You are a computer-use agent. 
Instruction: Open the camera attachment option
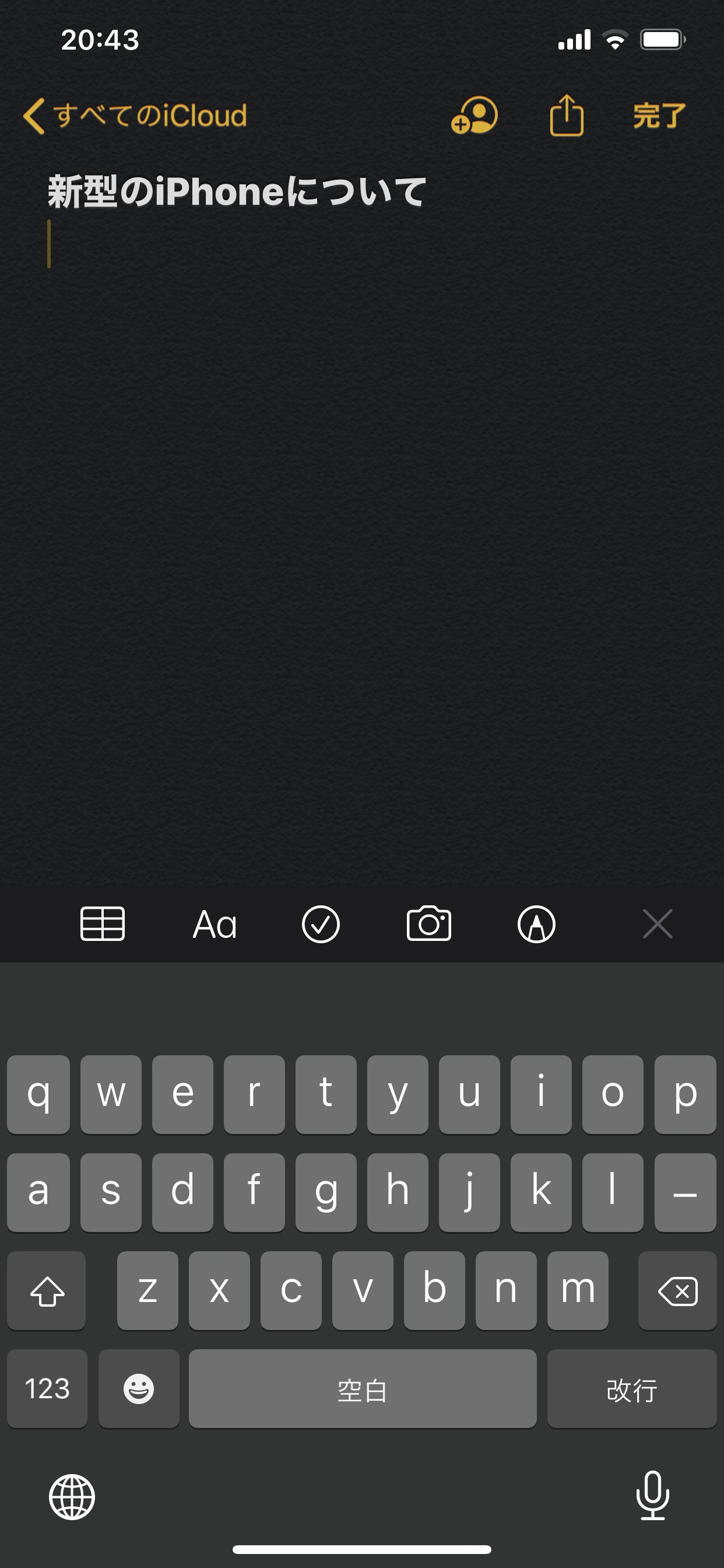(429, 924)
